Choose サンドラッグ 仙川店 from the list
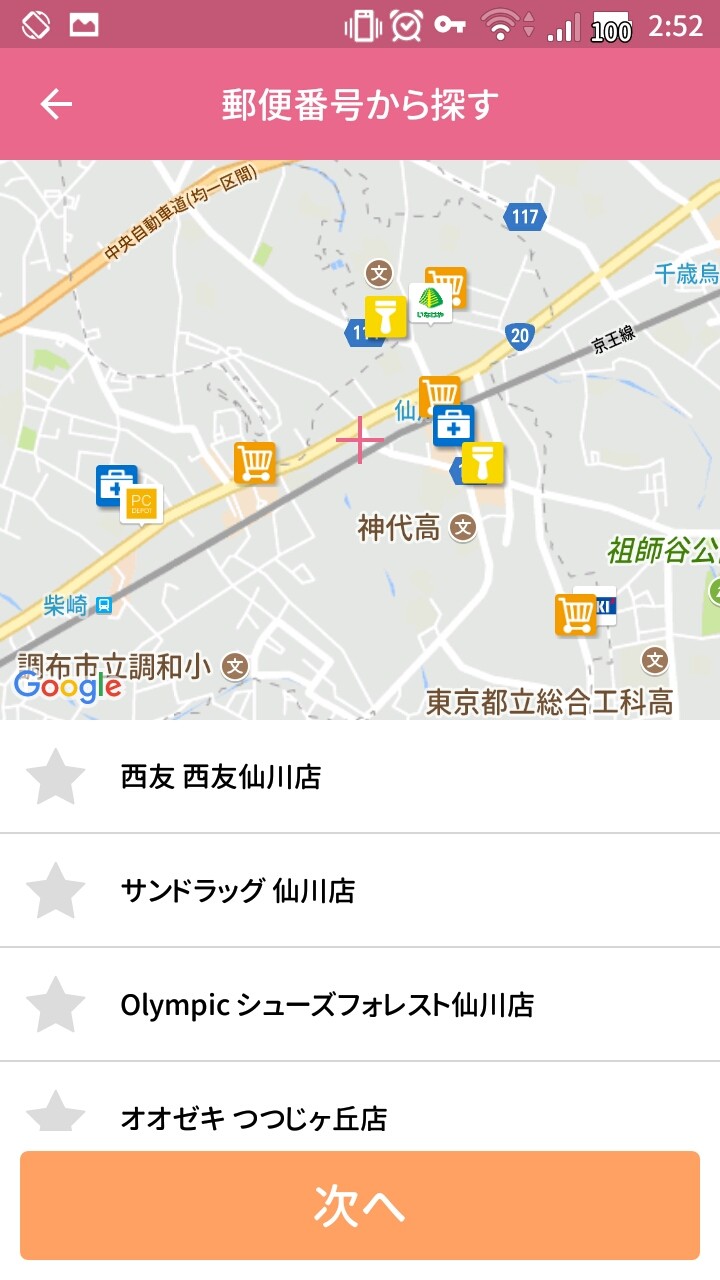The width and height of the screenshot is (720, 1280). (x=400, y=890)
